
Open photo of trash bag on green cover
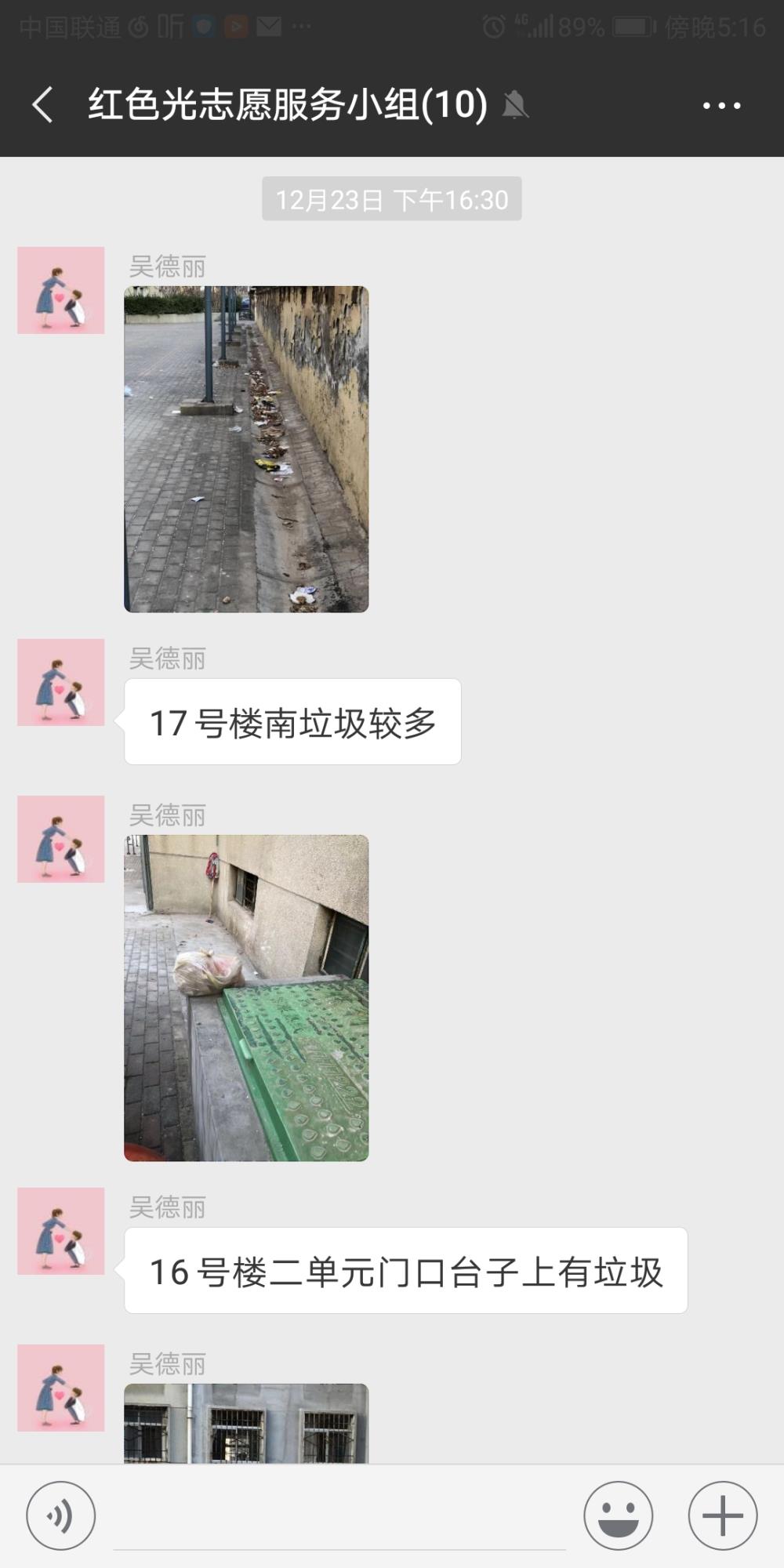tap(246, 998)
